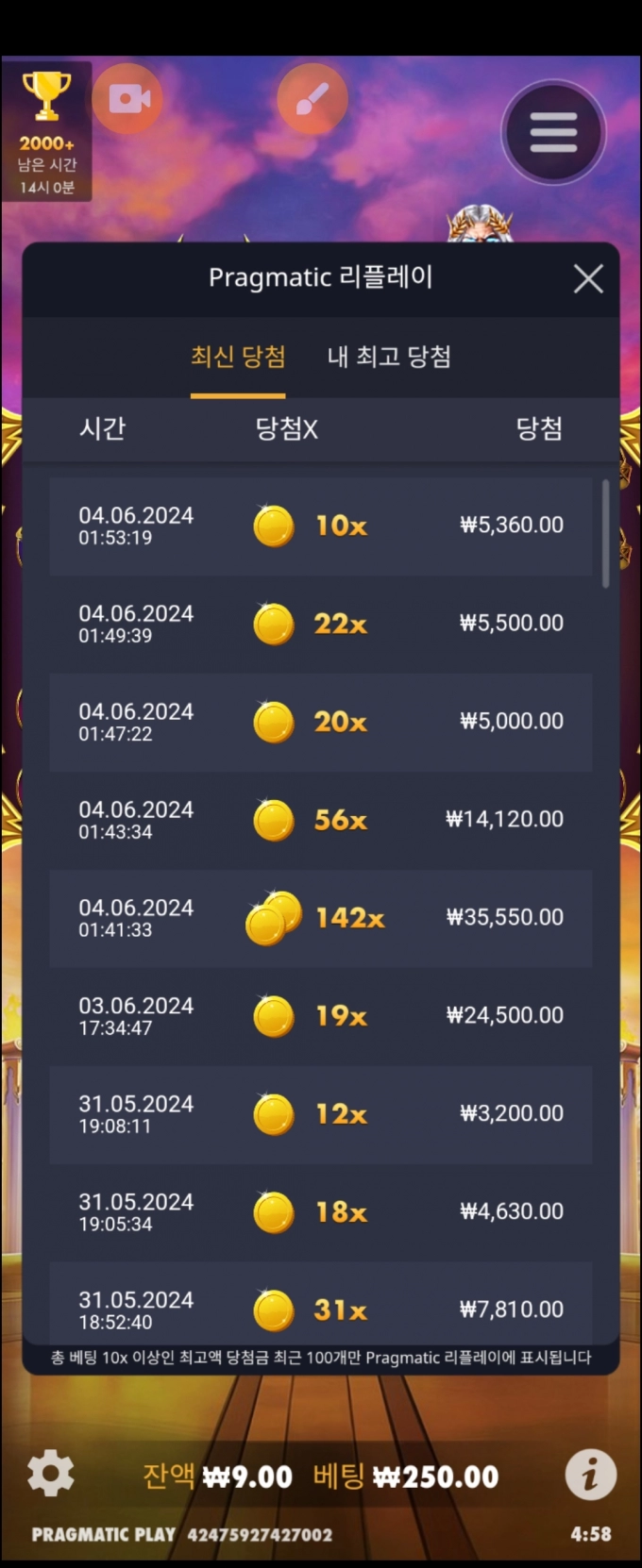Tap the video camera replay icon
The image size is (642, 1568).
[128, 98]
